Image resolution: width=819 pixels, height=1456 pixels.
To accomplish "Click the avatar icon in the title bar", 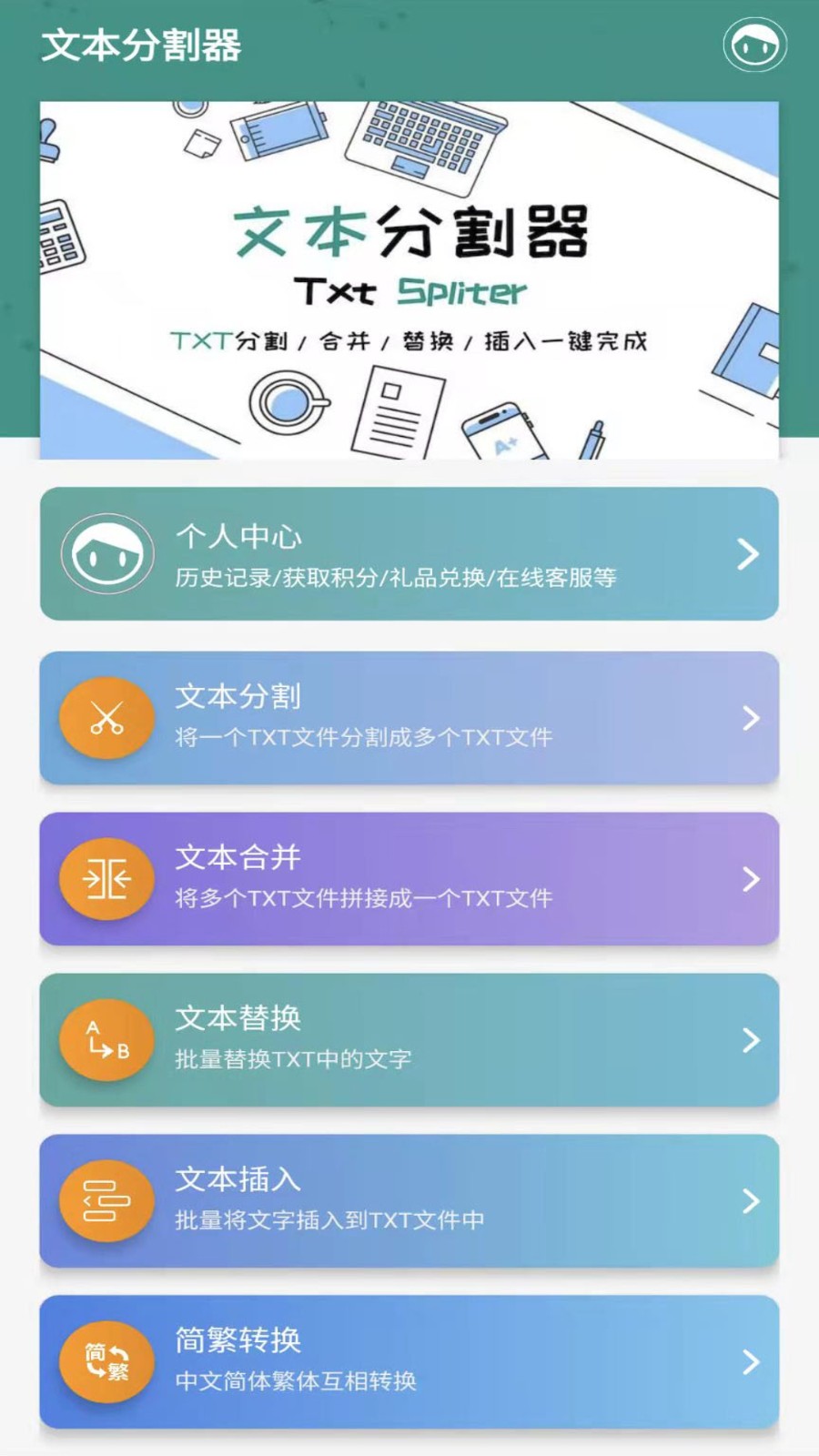I will point(754,45).
